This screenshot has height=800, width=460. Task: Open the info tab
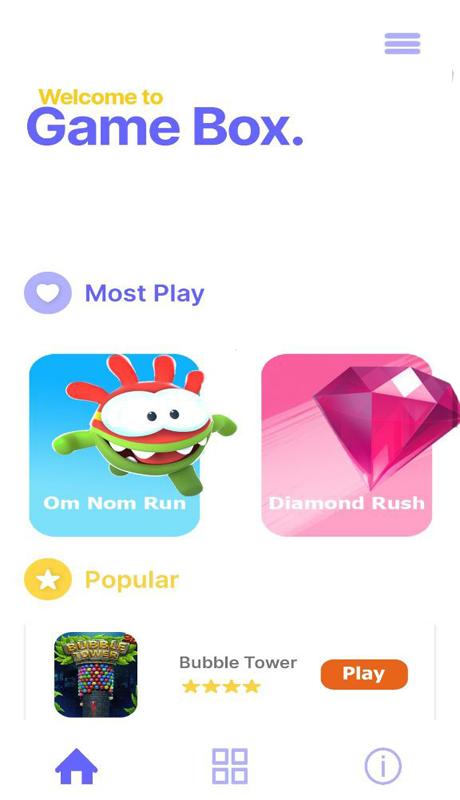point(383,766)
